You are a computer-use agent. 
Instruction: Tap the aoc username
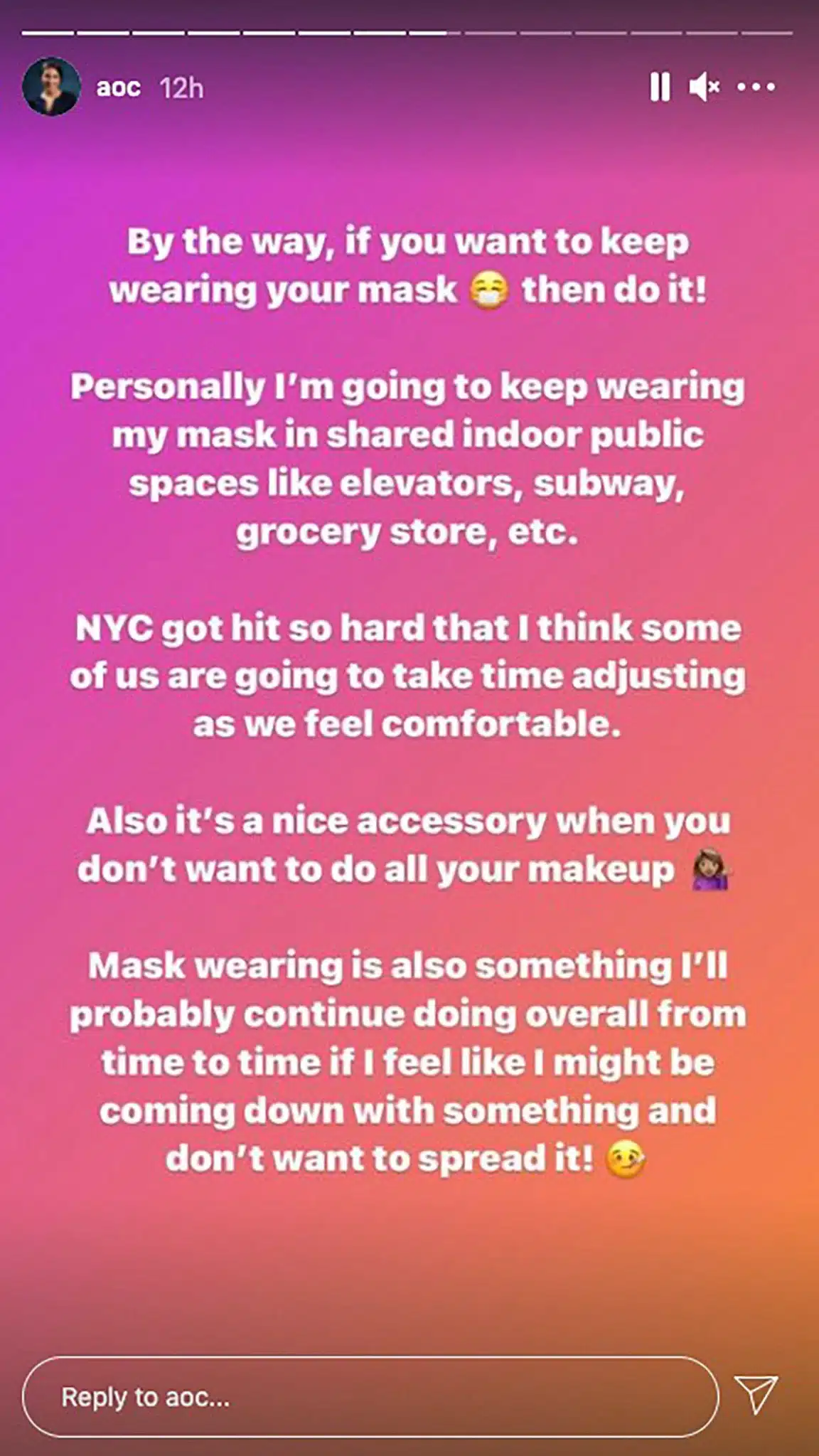118,87
